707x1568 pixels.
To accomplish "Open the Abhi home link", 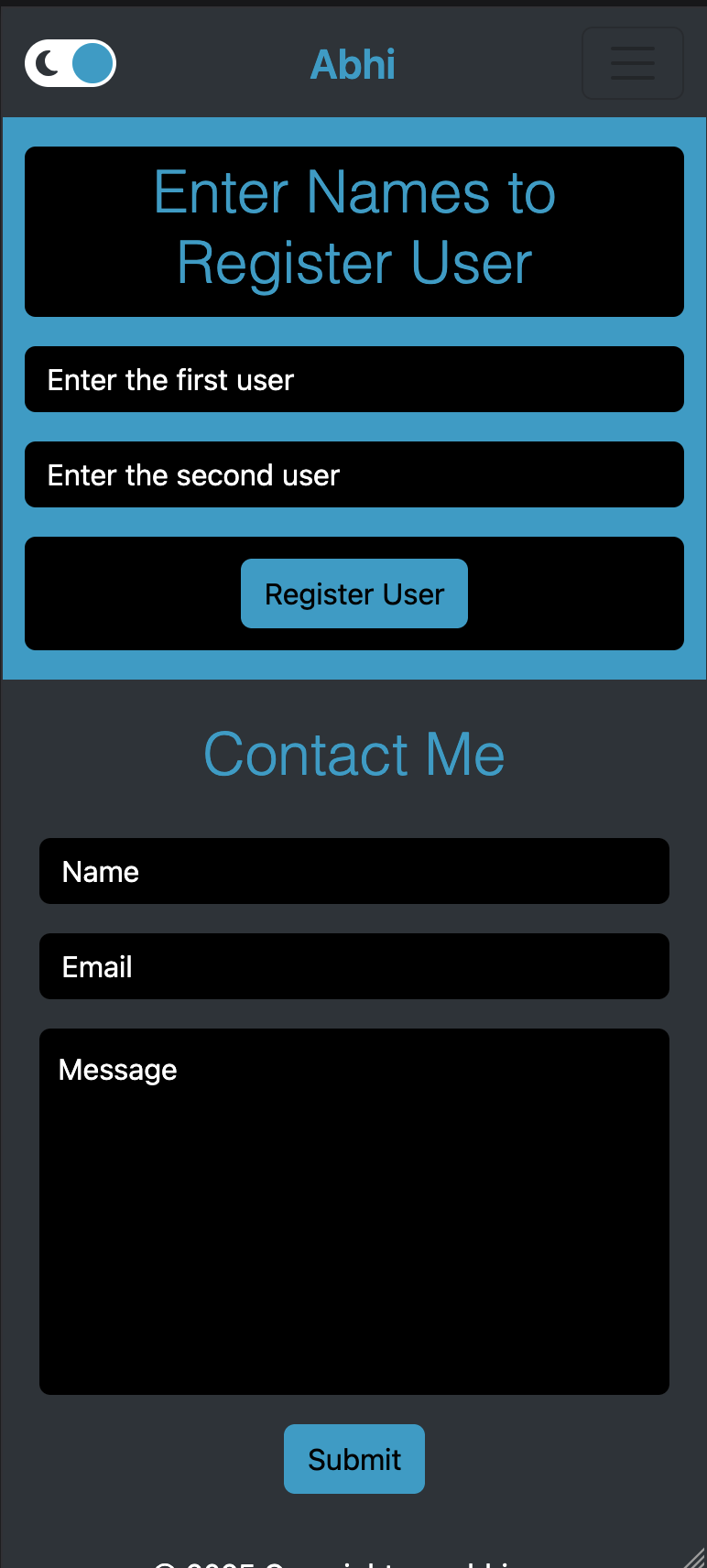I will [353, 64].
